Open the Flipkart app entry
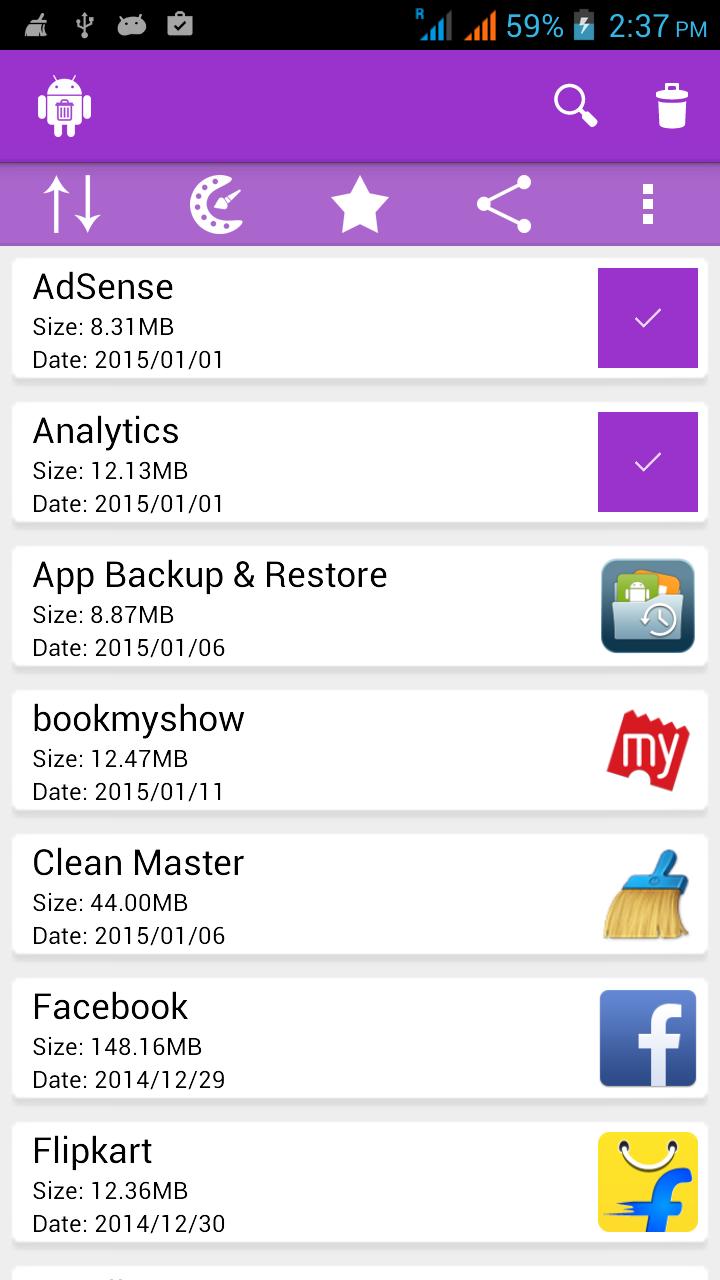 point(300,1182)
